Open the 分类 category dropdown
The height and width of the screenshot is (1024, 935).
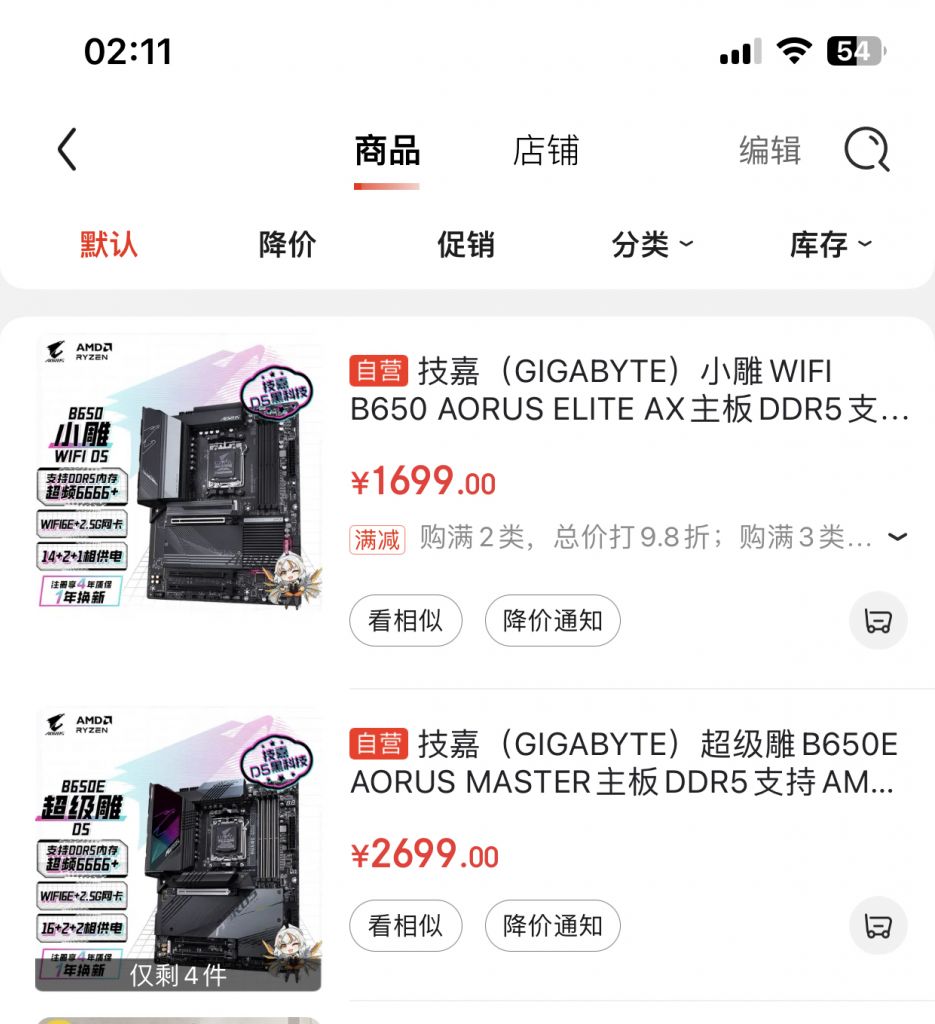(x=652, y=245)
